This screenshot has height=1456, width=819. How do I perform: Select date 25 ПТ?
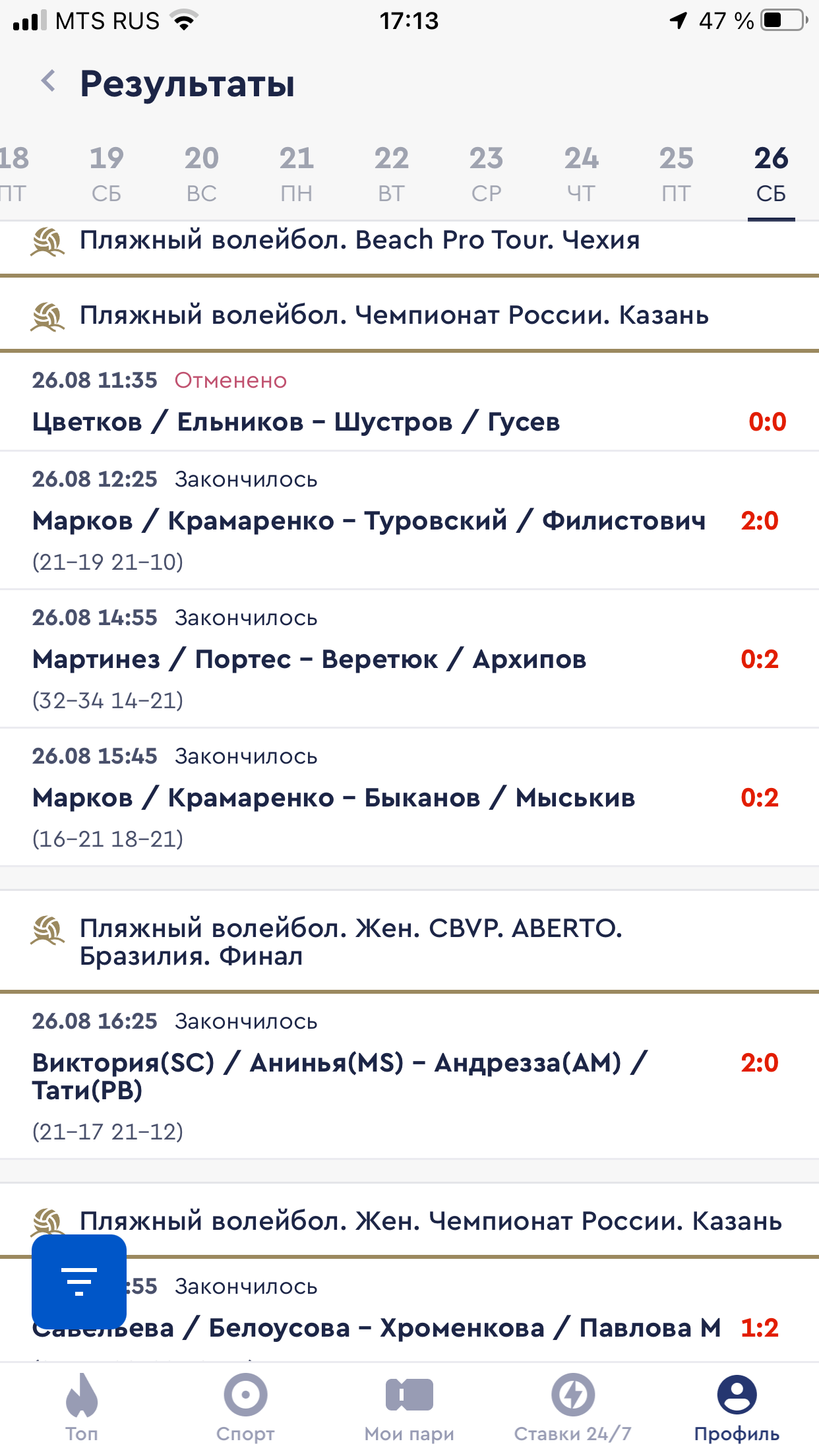click(x=676, y=173)
